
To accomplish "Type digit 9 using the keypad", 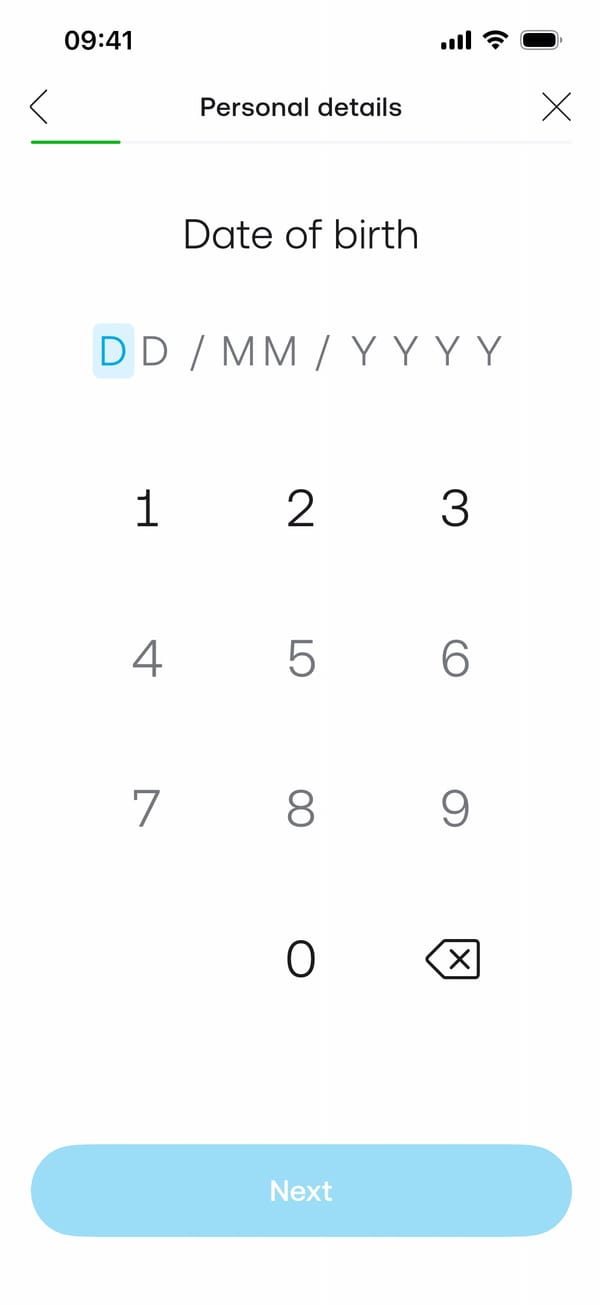I will [x=454, y=809].
